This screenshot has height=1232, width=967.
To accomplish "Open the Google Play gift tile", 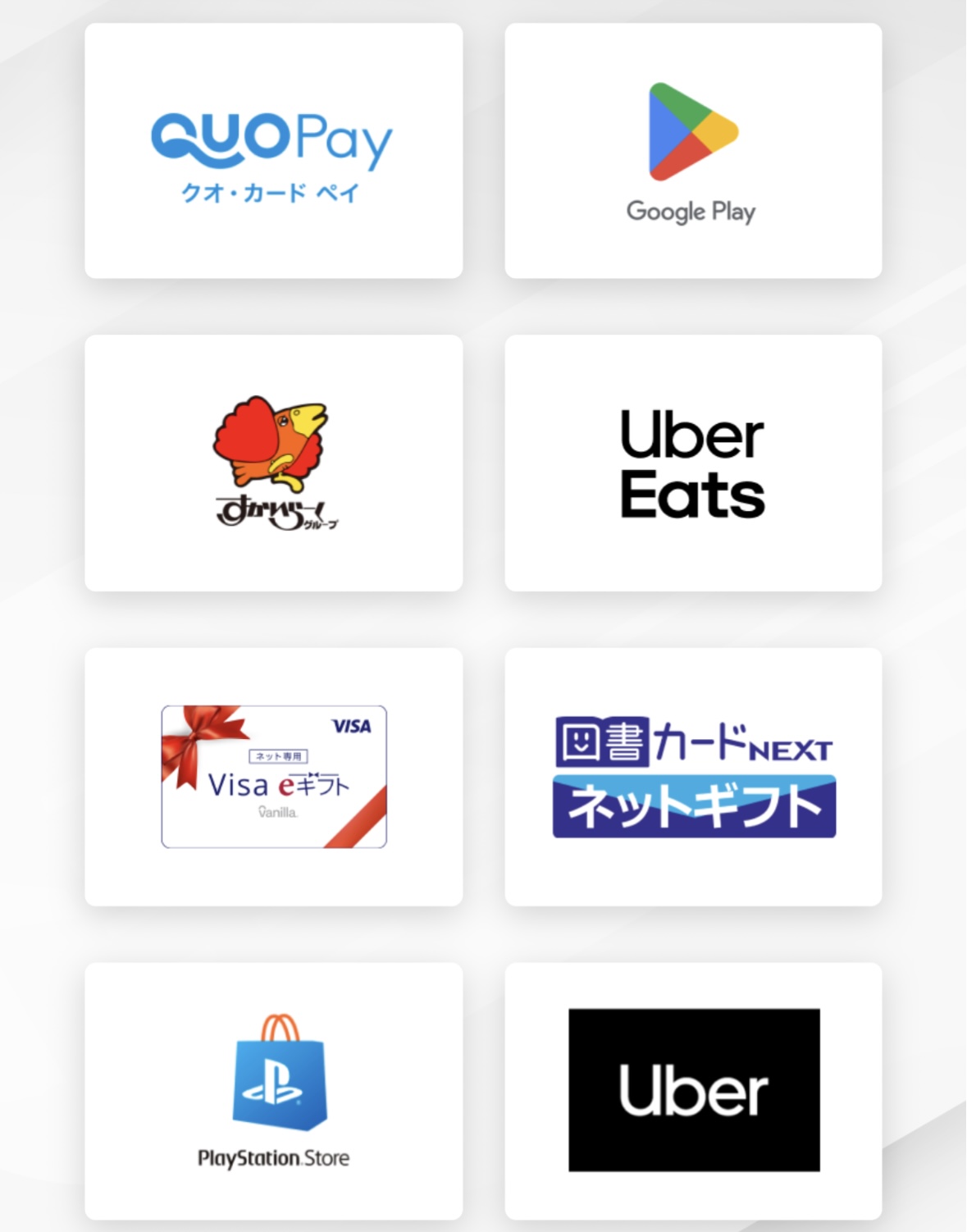I will click(x=693, y=151).
